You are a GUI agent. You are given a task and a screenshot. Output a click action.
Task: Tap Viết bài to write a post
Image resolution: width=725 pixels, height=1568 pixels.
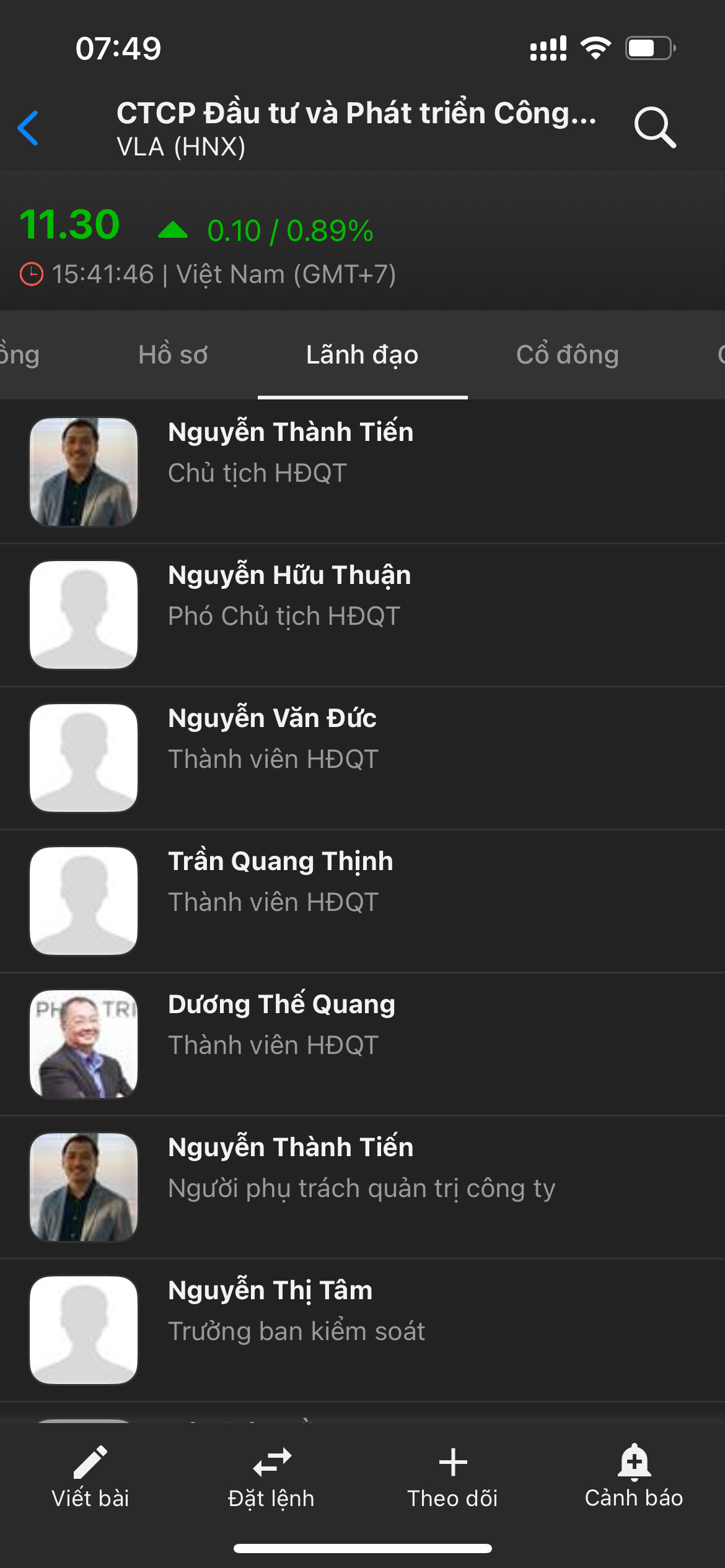90,1478
